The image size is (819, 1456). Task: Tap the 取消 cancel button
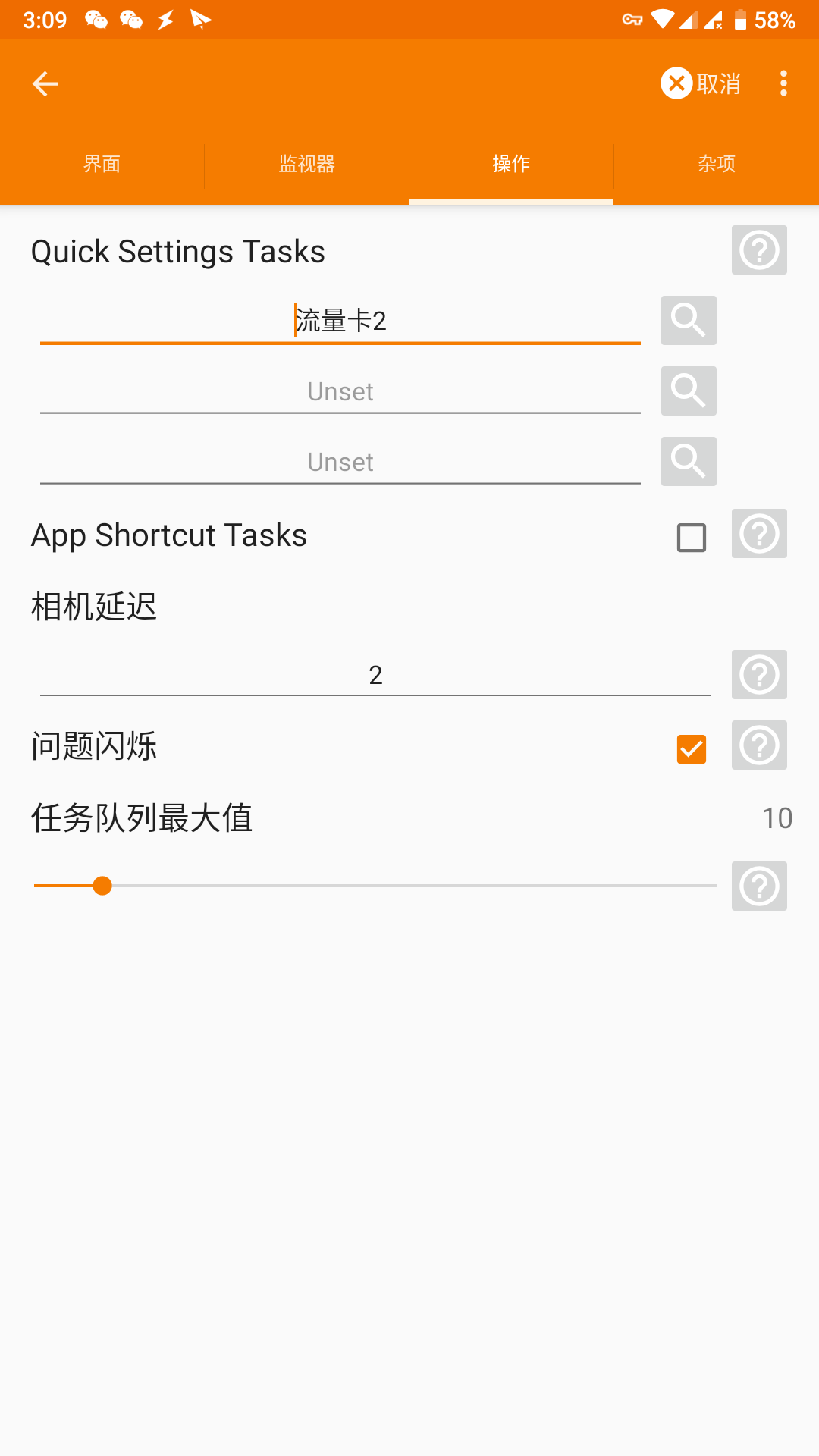(701, 83)
